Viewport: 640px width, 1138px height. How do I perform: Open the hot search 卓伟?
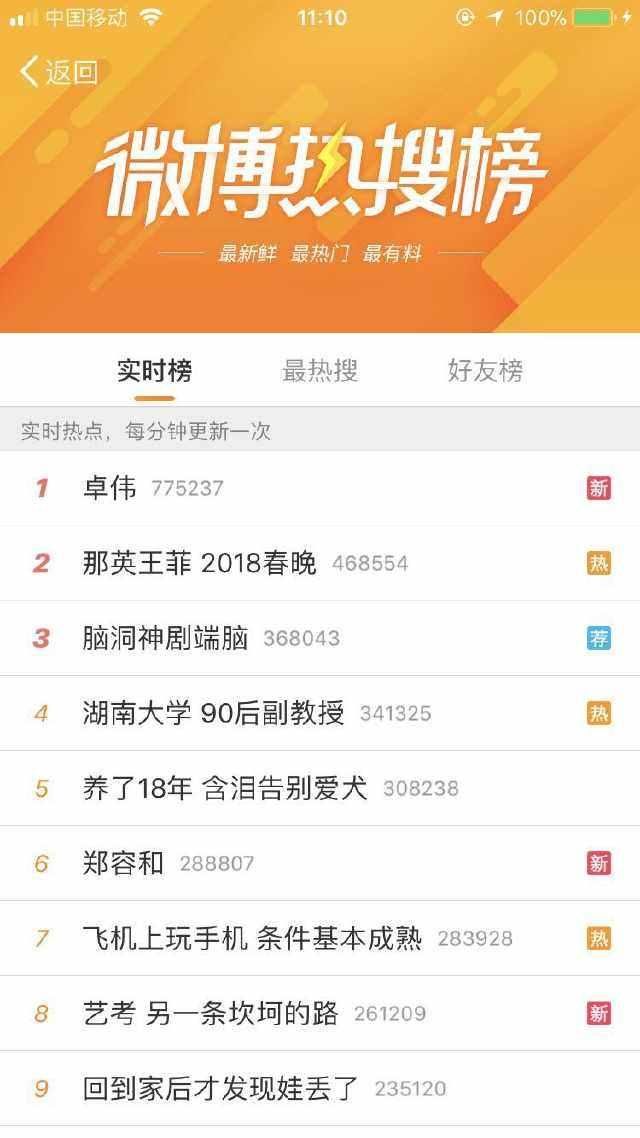pyautogui.click(x=110, y=488)
